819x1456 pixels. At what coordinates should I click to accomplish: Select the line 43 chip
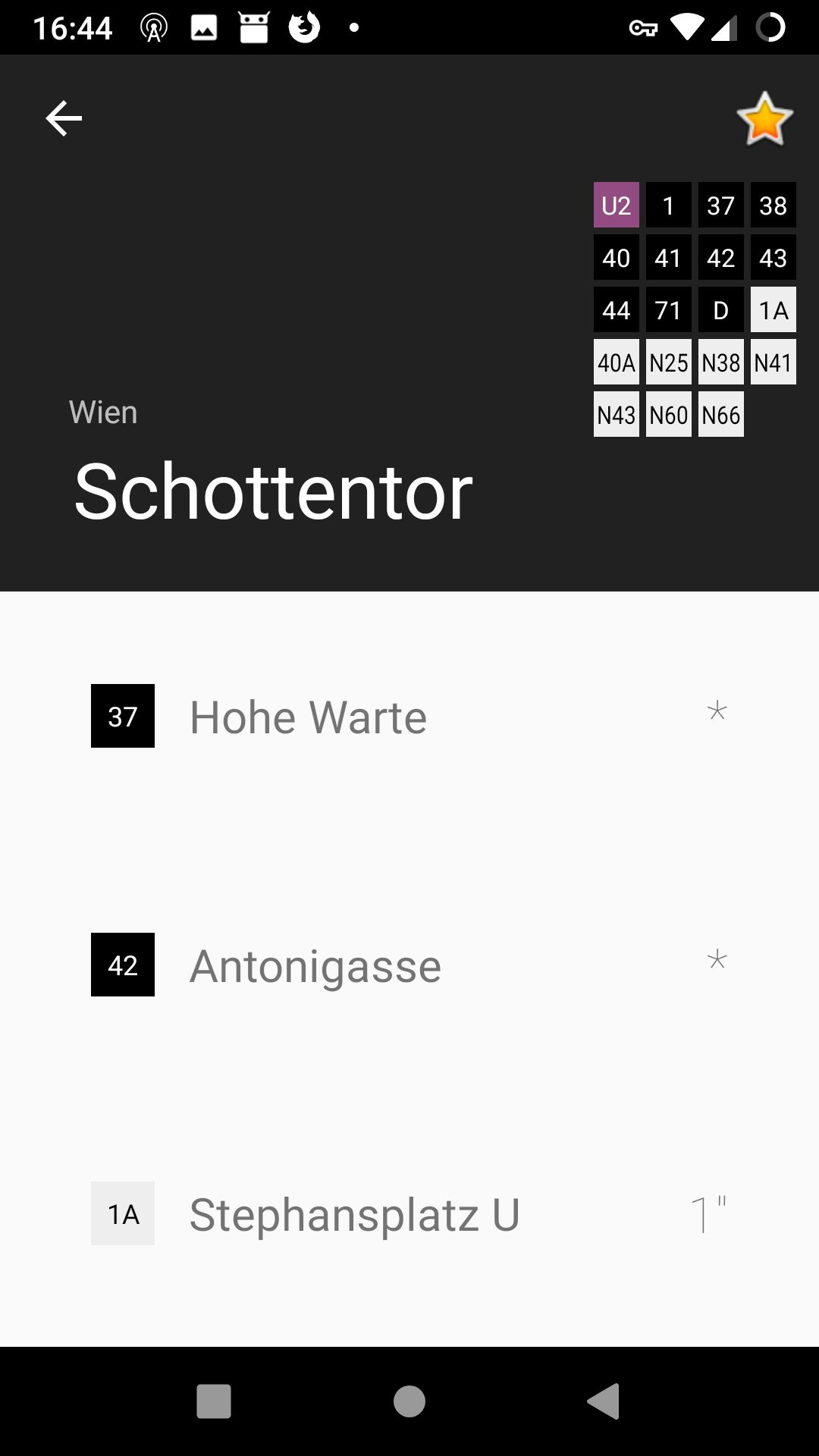(773, 258)
